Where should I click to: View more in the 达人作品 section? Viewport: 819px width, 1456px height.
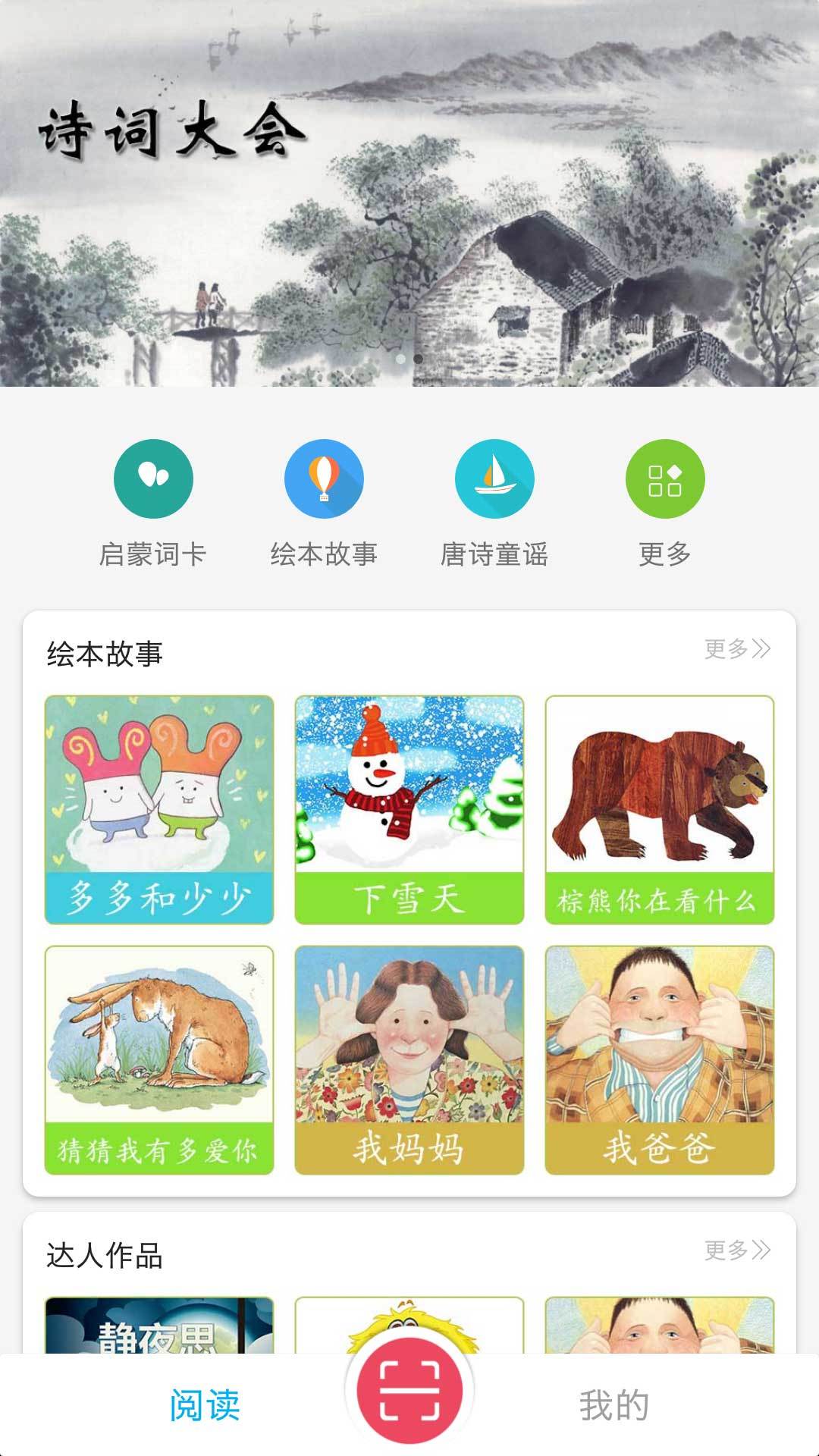(x=736, y=1250)
